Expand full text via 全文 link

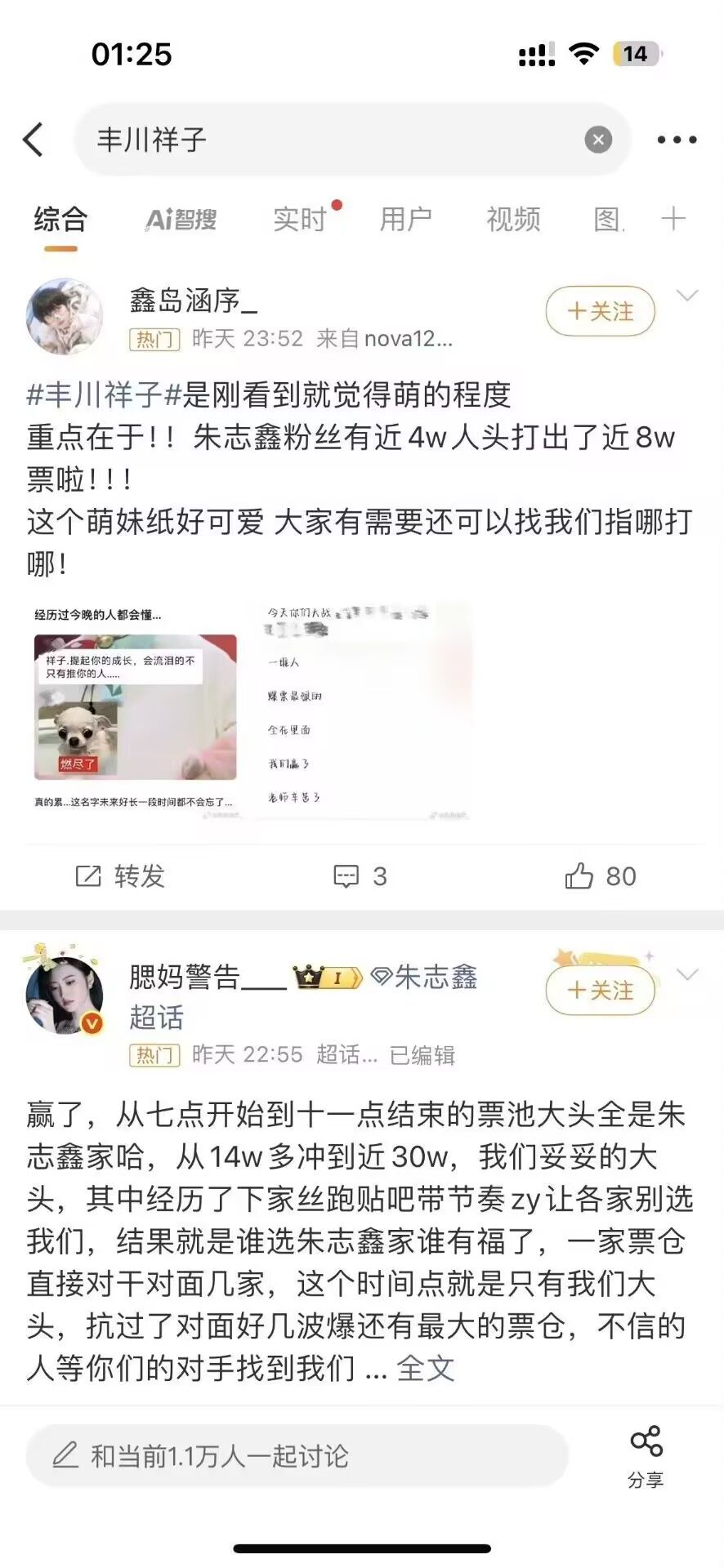pyautogui.click(x=425, y=1369)
